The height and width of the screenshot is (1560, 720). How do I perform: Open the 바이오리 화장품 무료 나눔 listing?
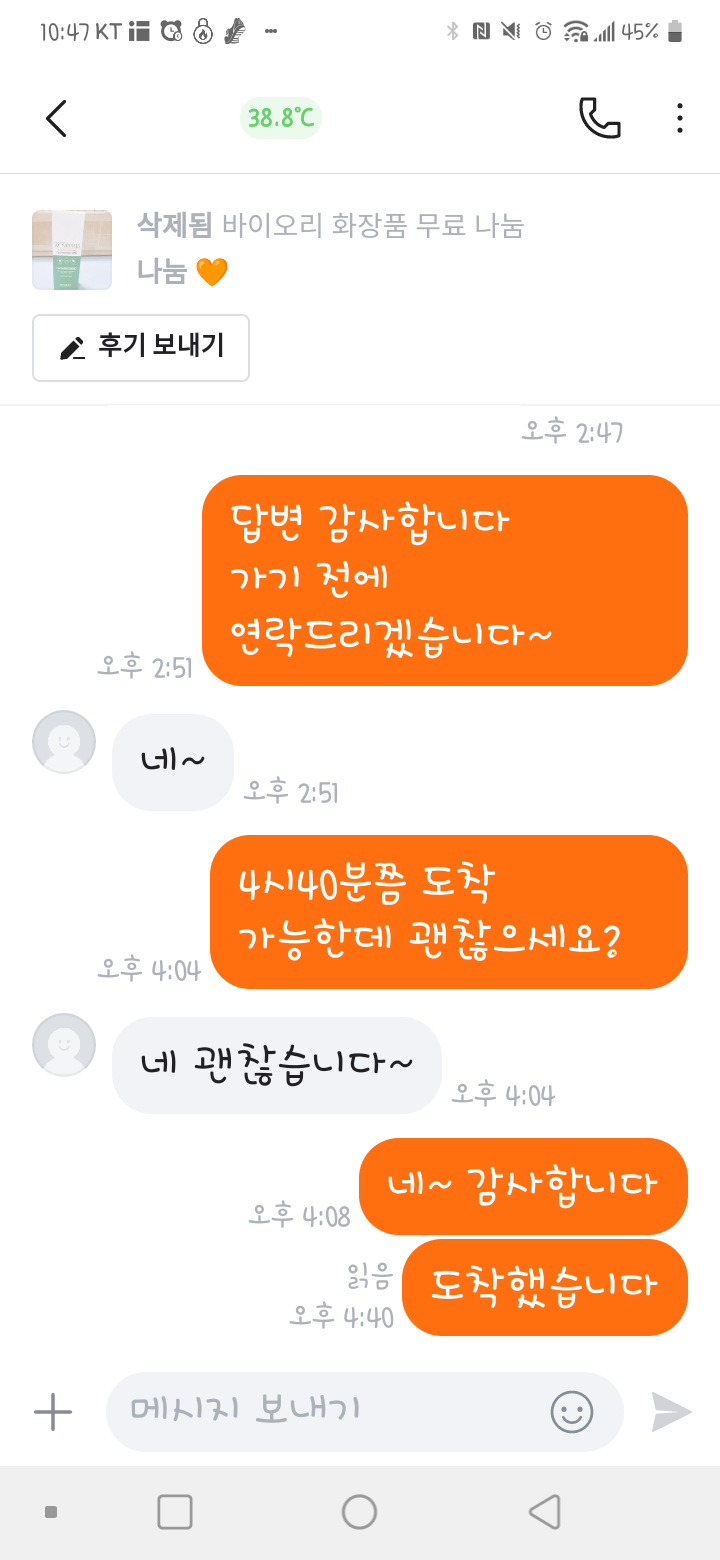(x=330, y=226)
